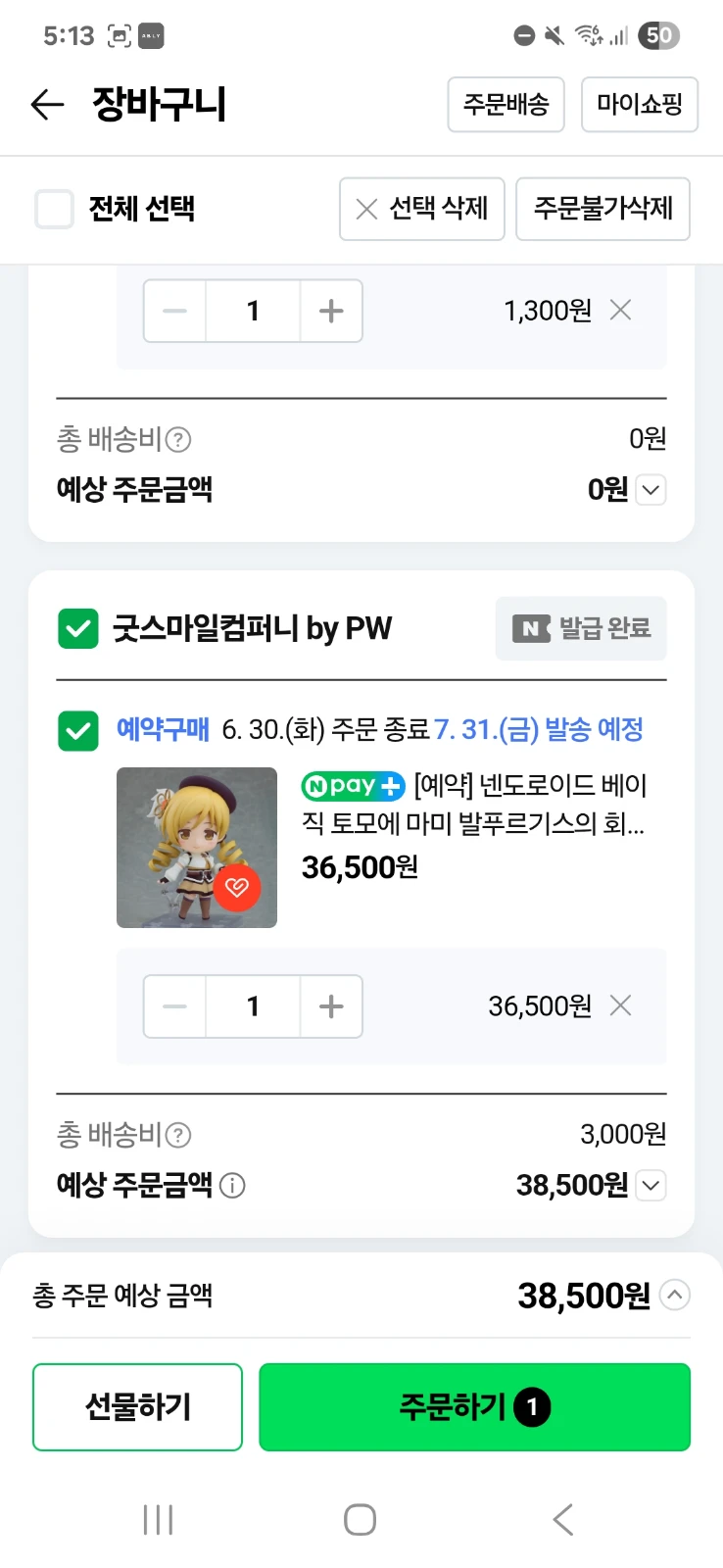The height and width of the screenshot is (1568, 723).
Task: Check the 전체 선택 select-all box
Action: pyautogui.click(x=55, y=209)
